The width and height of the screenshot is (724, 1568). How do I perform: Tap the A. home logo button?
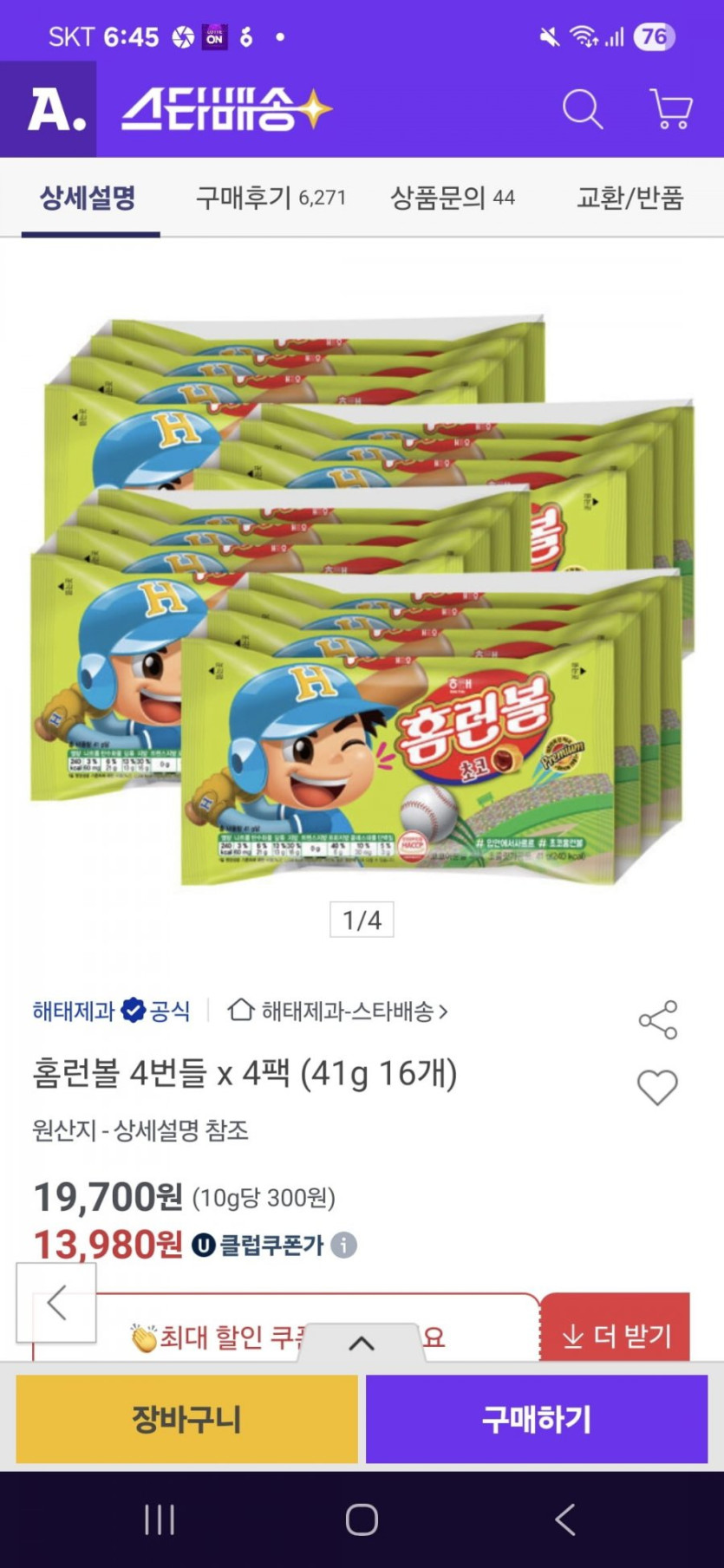coord(54,110)
